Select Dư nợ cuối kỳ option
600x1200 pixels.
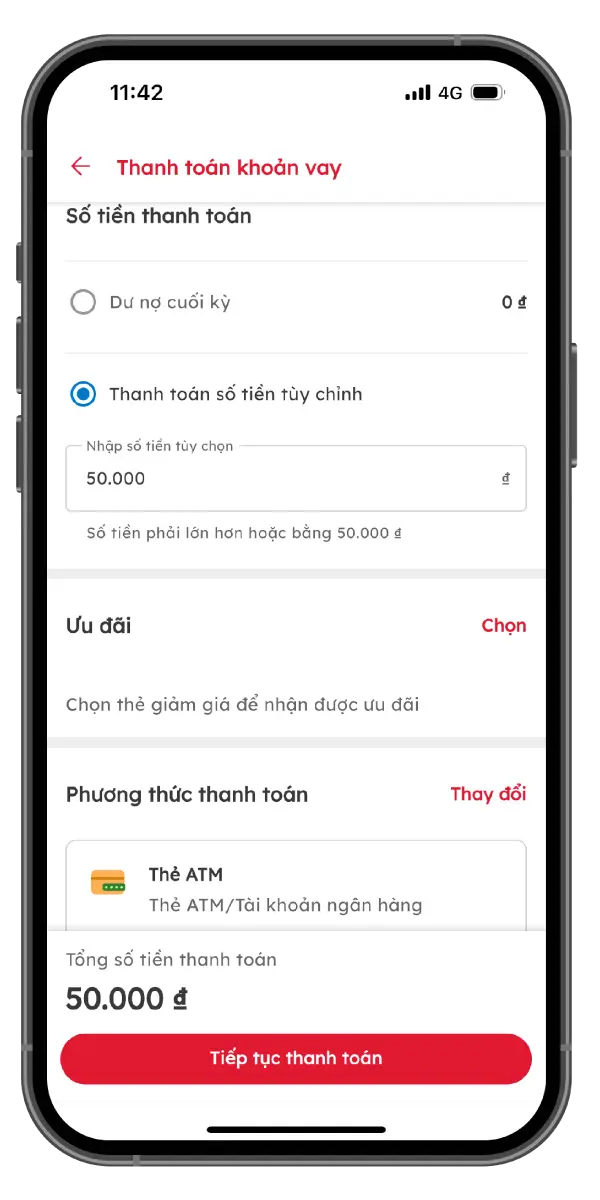[x=83, y=302]
